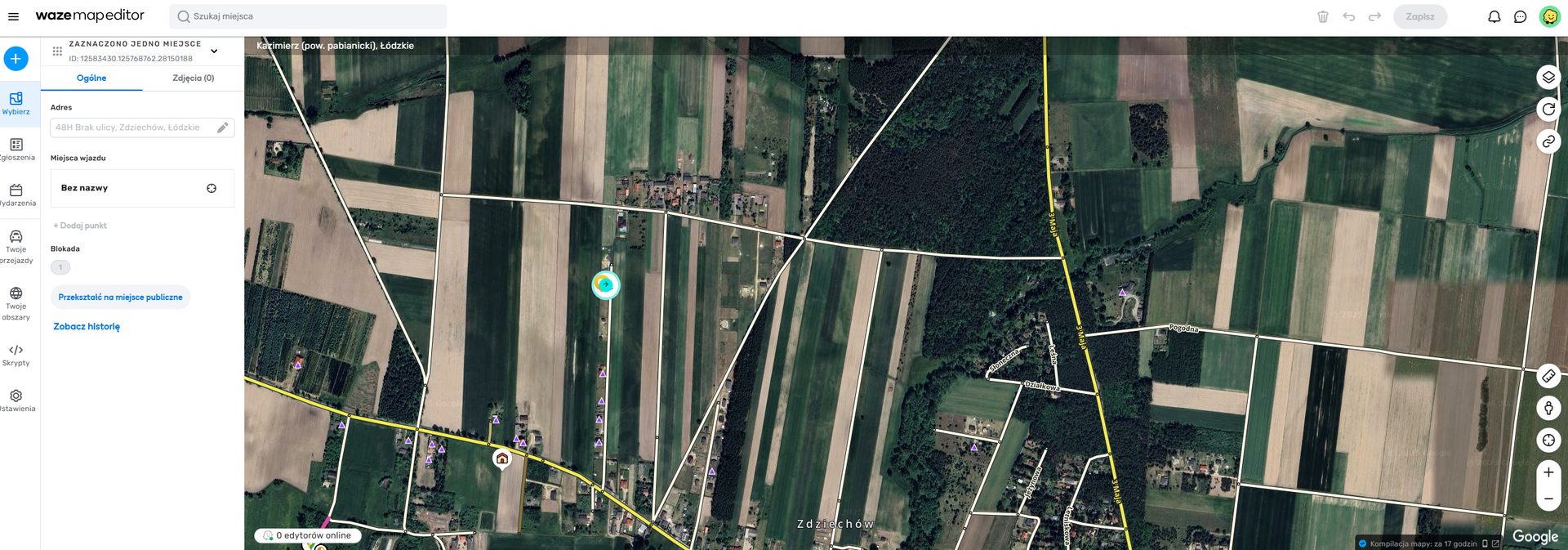Open Zgłoszenia in the side navigation
Image resolution: width=1568 pixels, height=550 pixels.
click(16, 150)
